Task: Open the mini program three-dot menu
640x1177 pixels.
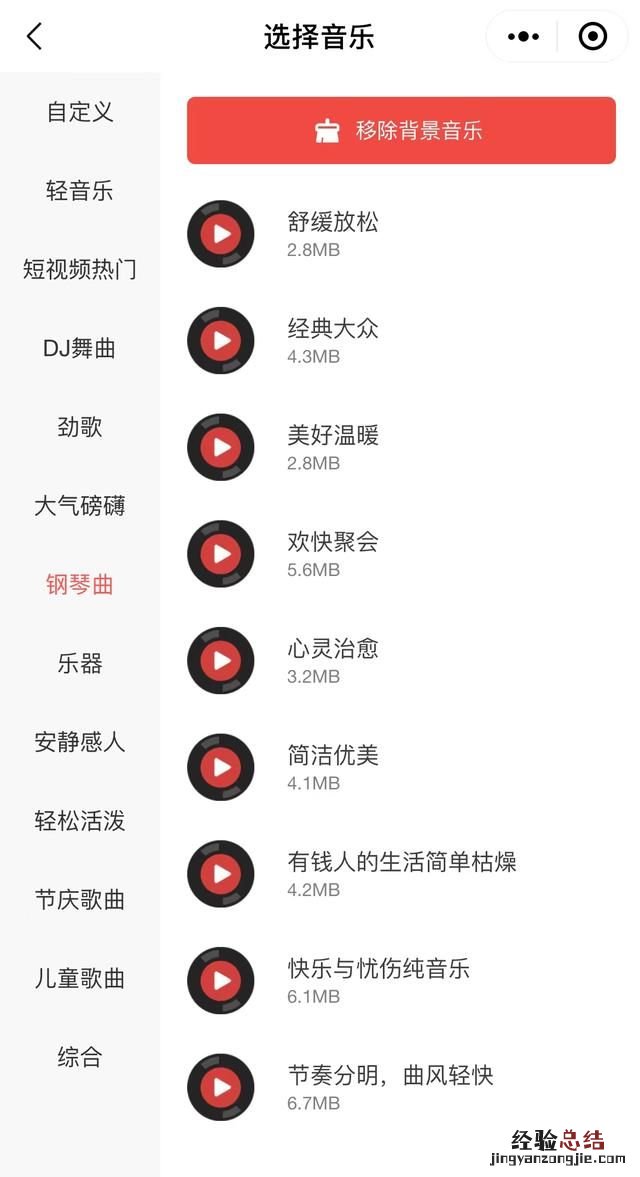Action: pos(523,37)
